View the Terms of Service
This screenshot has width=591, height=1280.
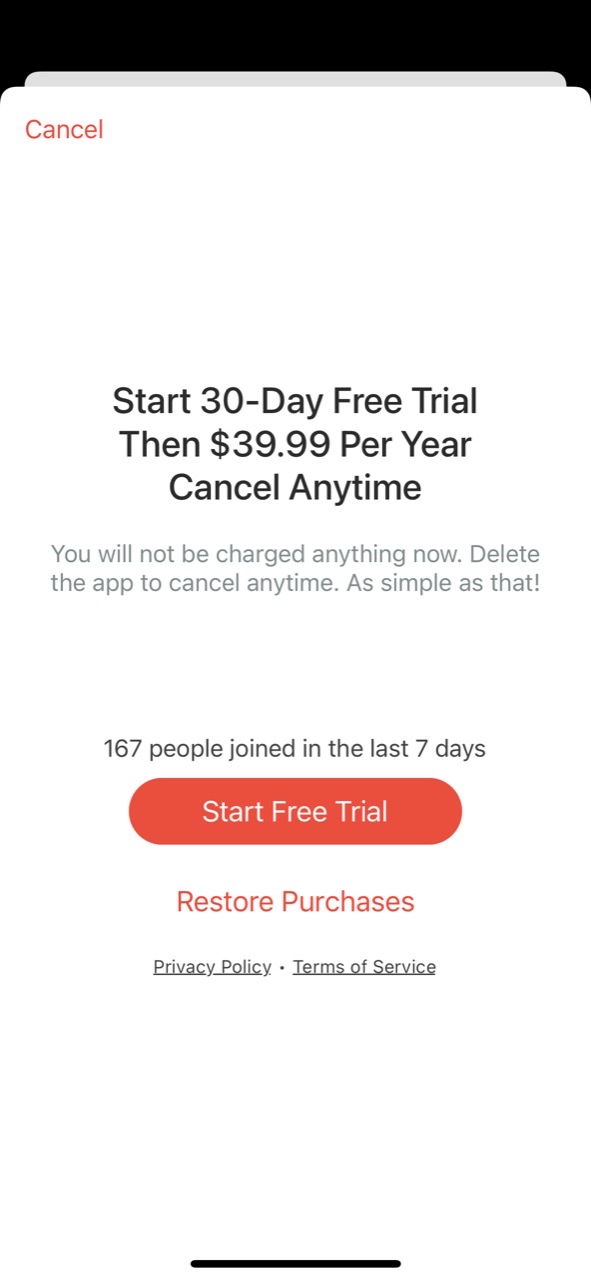point(364,967)
